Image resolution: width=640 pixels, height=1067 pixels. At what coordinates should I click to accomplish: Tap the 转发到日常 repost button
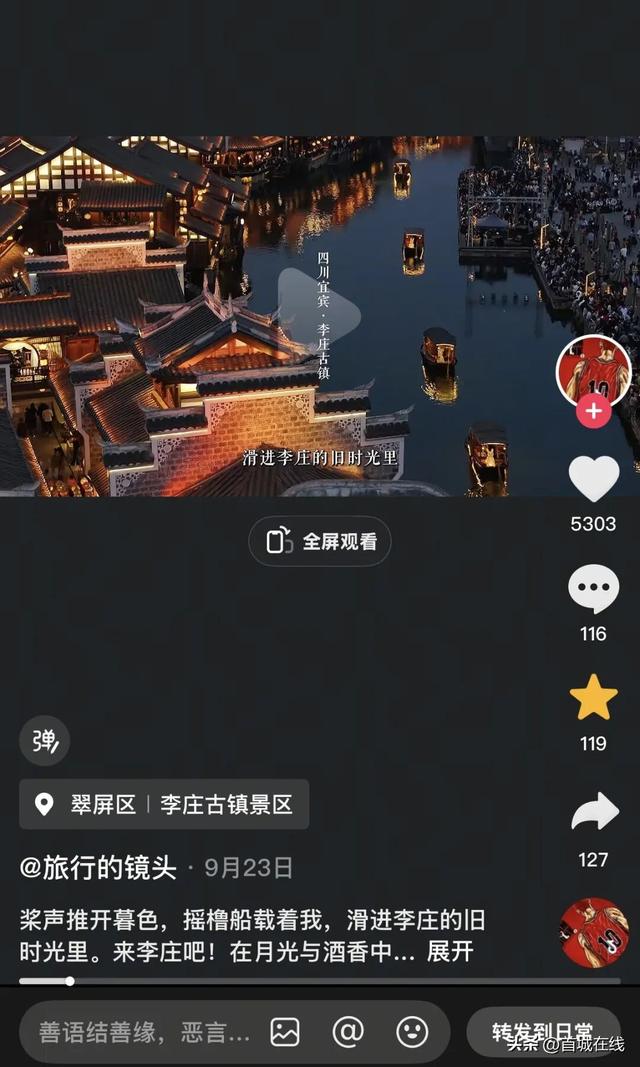[x=542, y=1032]
